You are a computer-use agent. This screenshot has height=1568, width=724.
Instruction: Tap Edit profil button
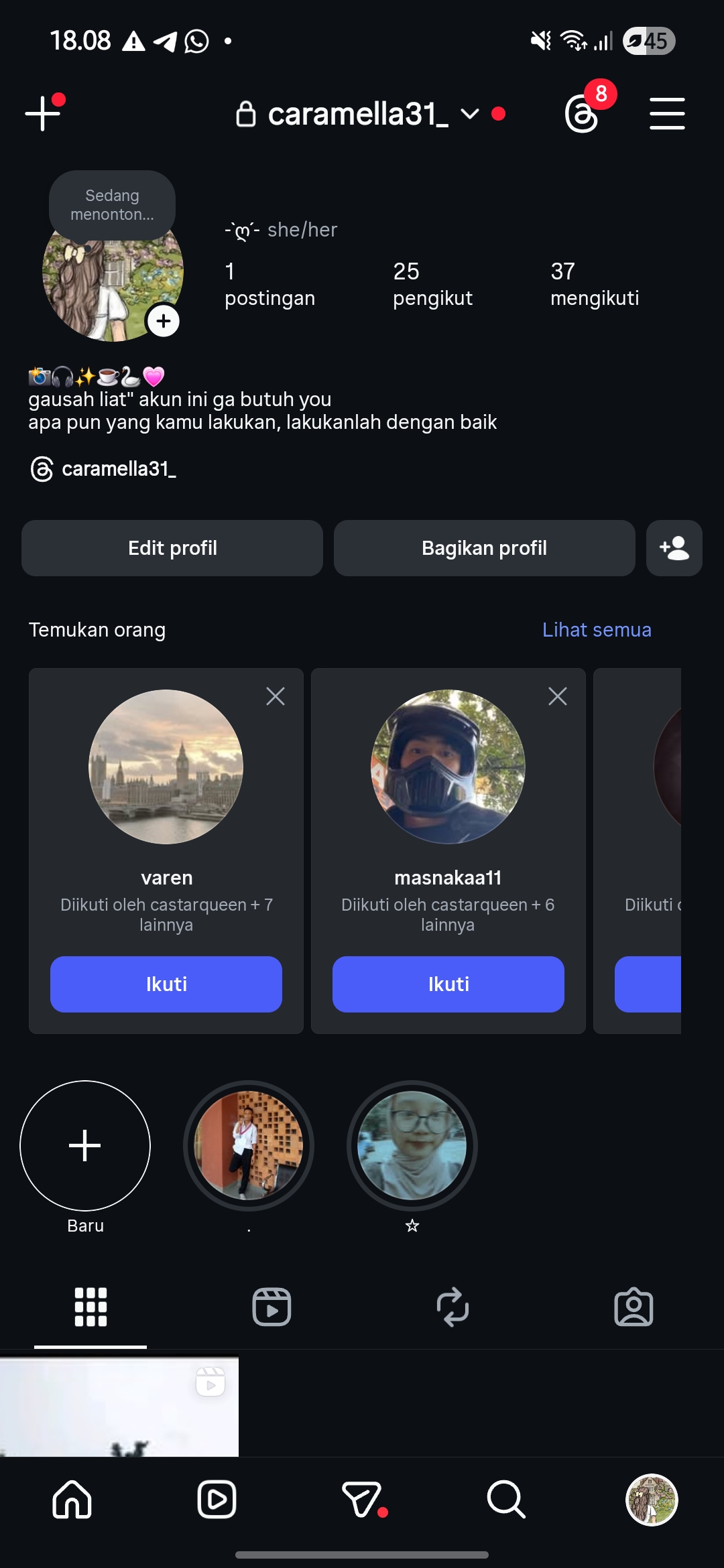pyautogui.click(x=172, y=548)
